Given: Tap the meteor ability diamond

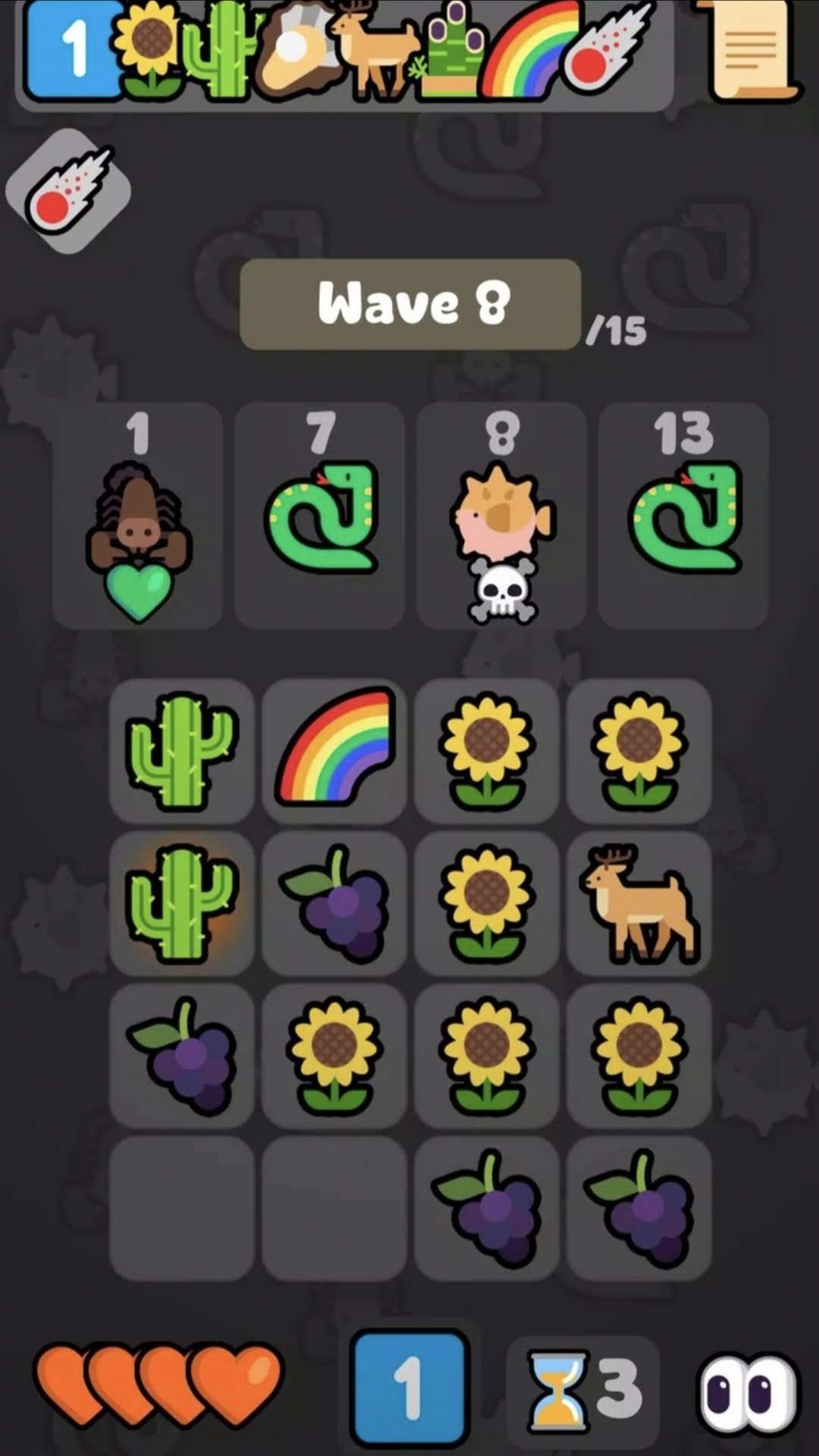Looking at the screenshot, I should coord(68,190).
